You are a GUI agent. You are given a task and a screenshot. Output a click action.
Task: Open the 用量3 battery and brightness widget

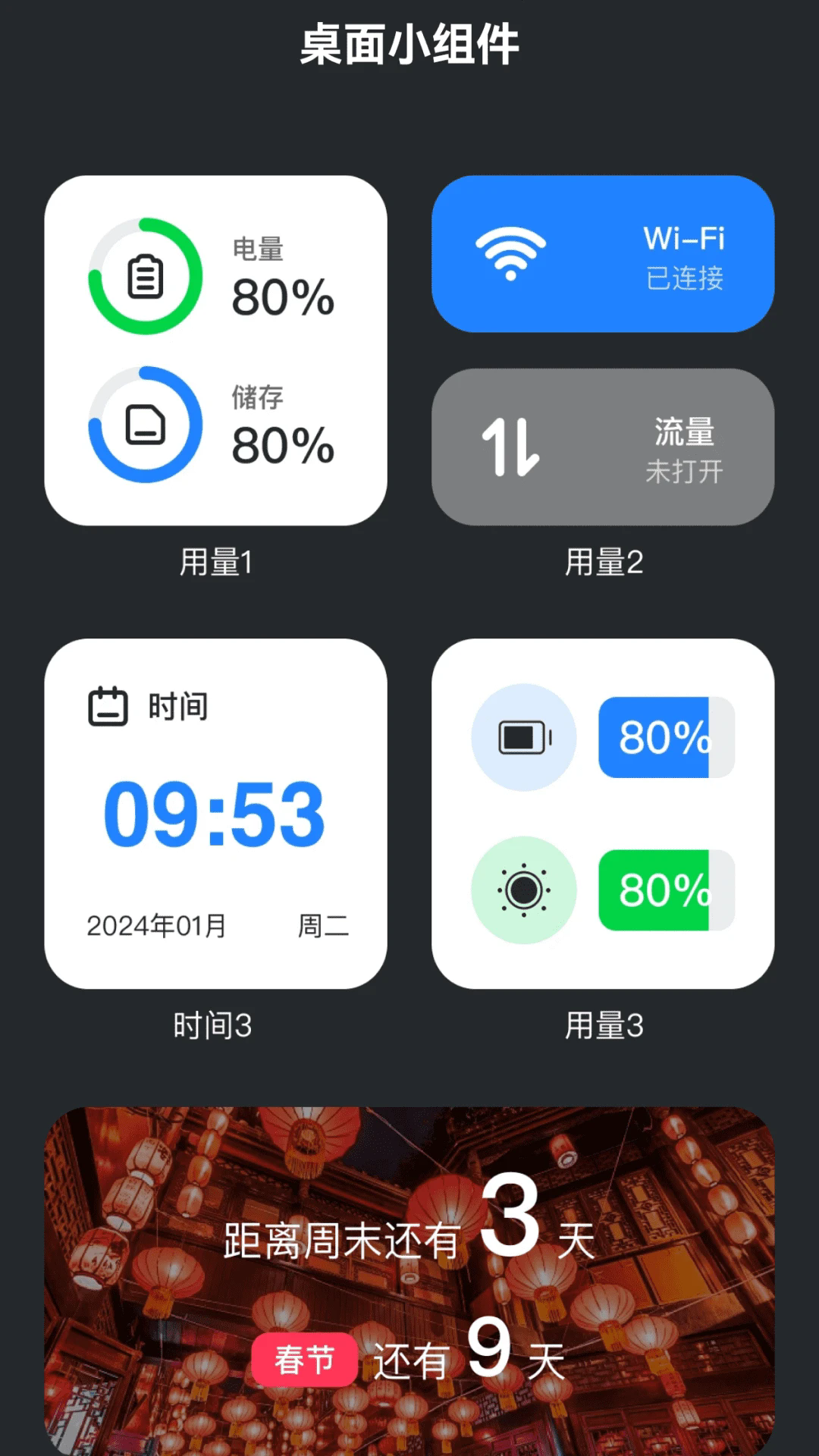pyautogui.click(x=603, y=813)
